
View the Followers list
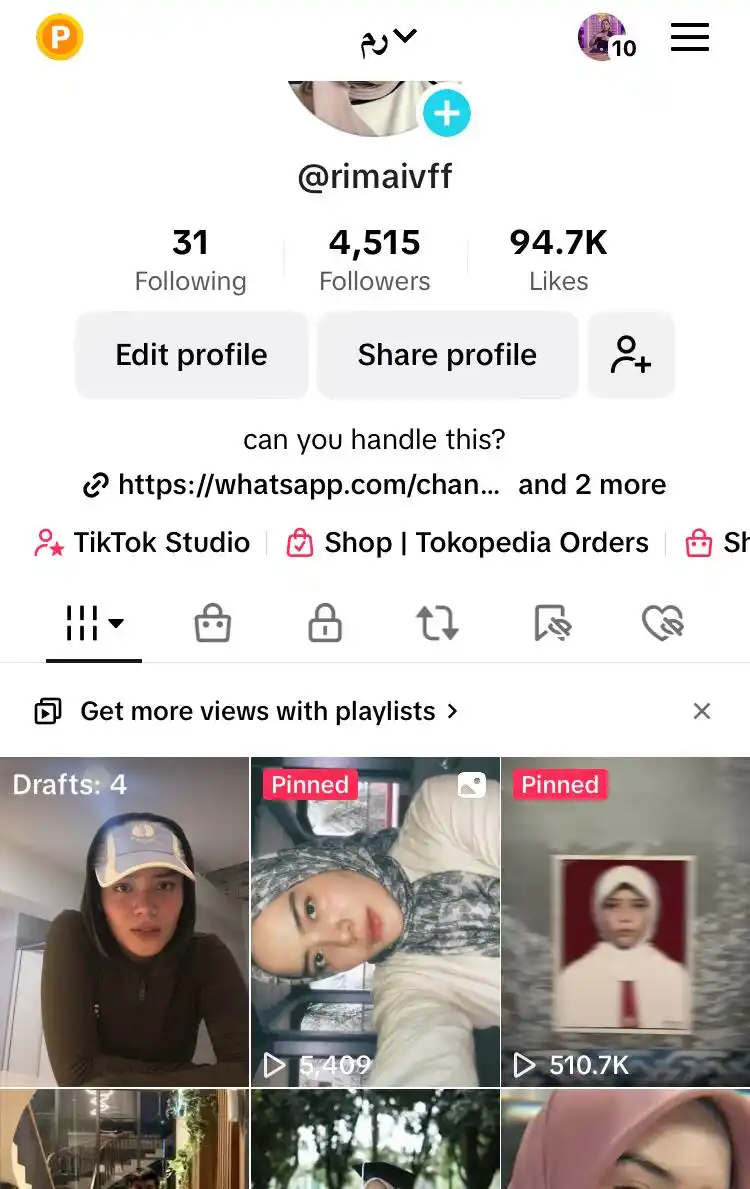click(374, 260)
